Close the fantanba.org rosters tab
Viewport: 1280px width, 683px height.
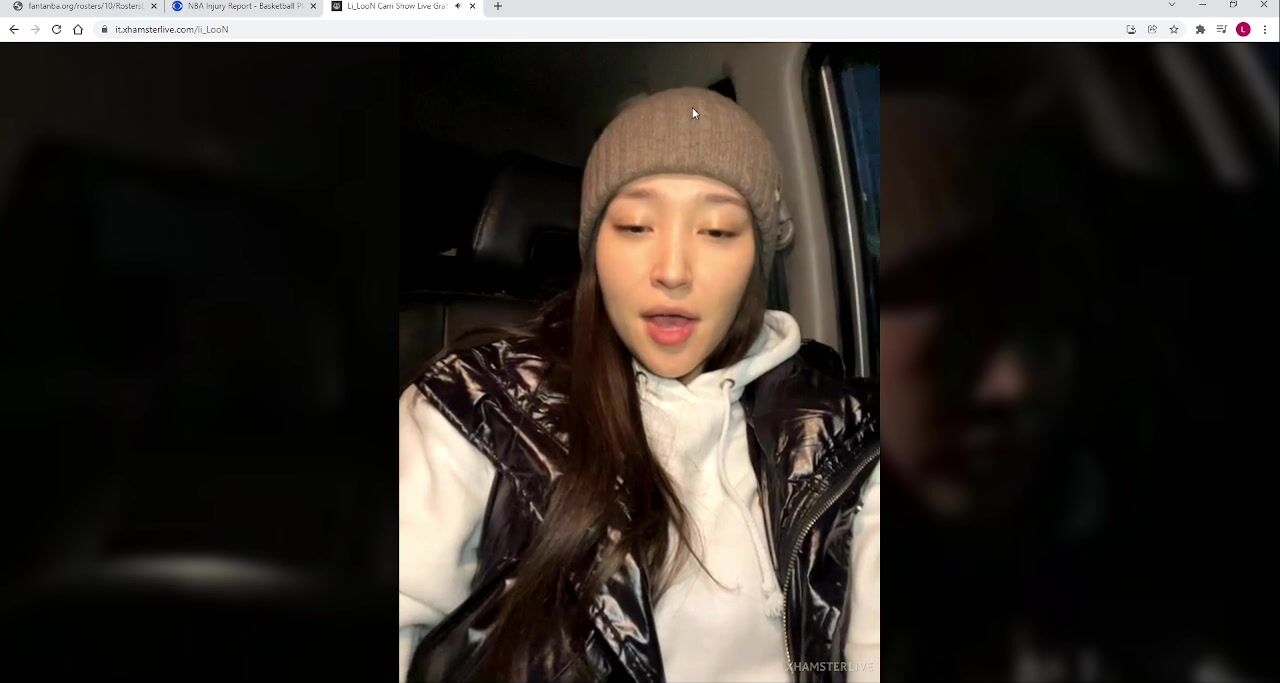[154, 6]
